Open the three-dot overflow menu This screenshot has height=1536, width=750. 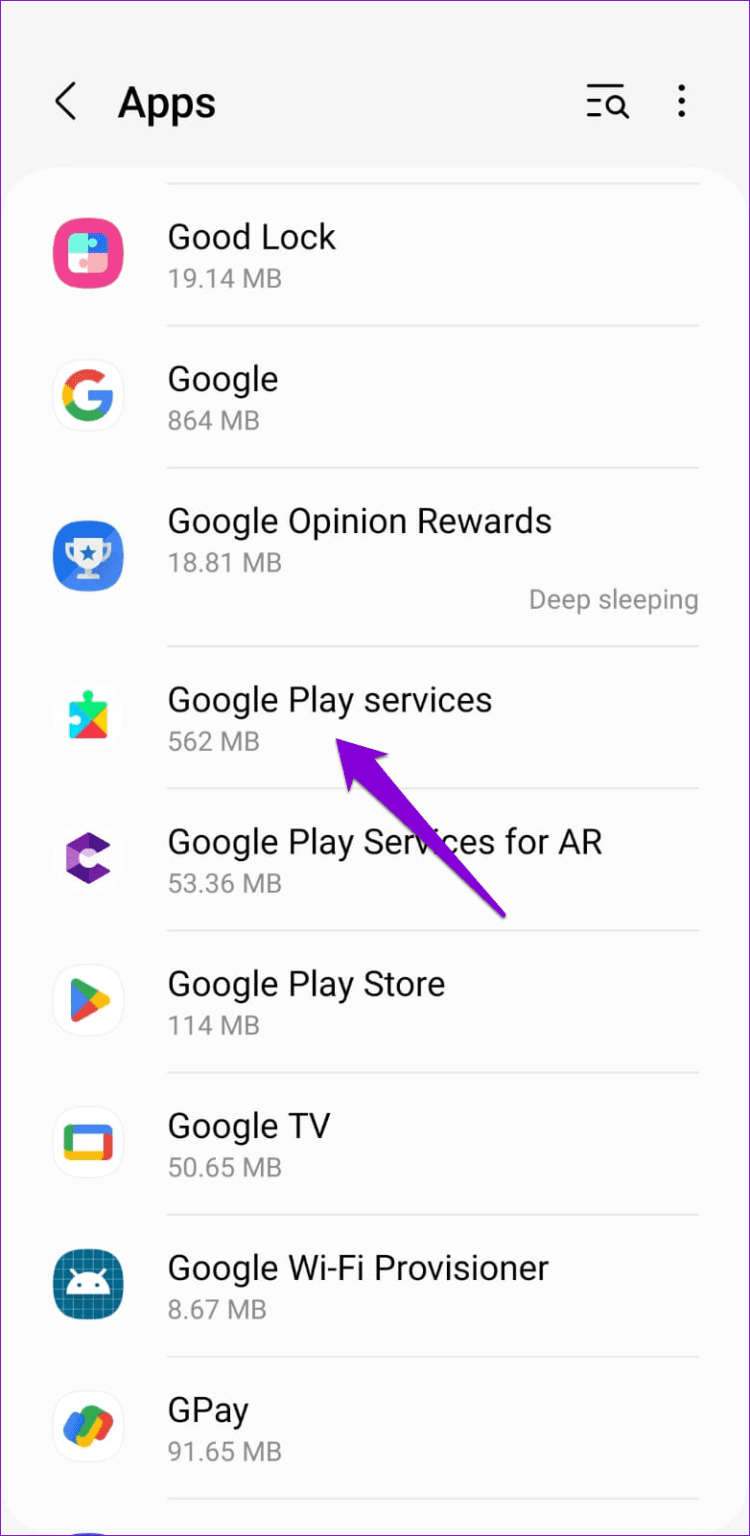[681, 101]
